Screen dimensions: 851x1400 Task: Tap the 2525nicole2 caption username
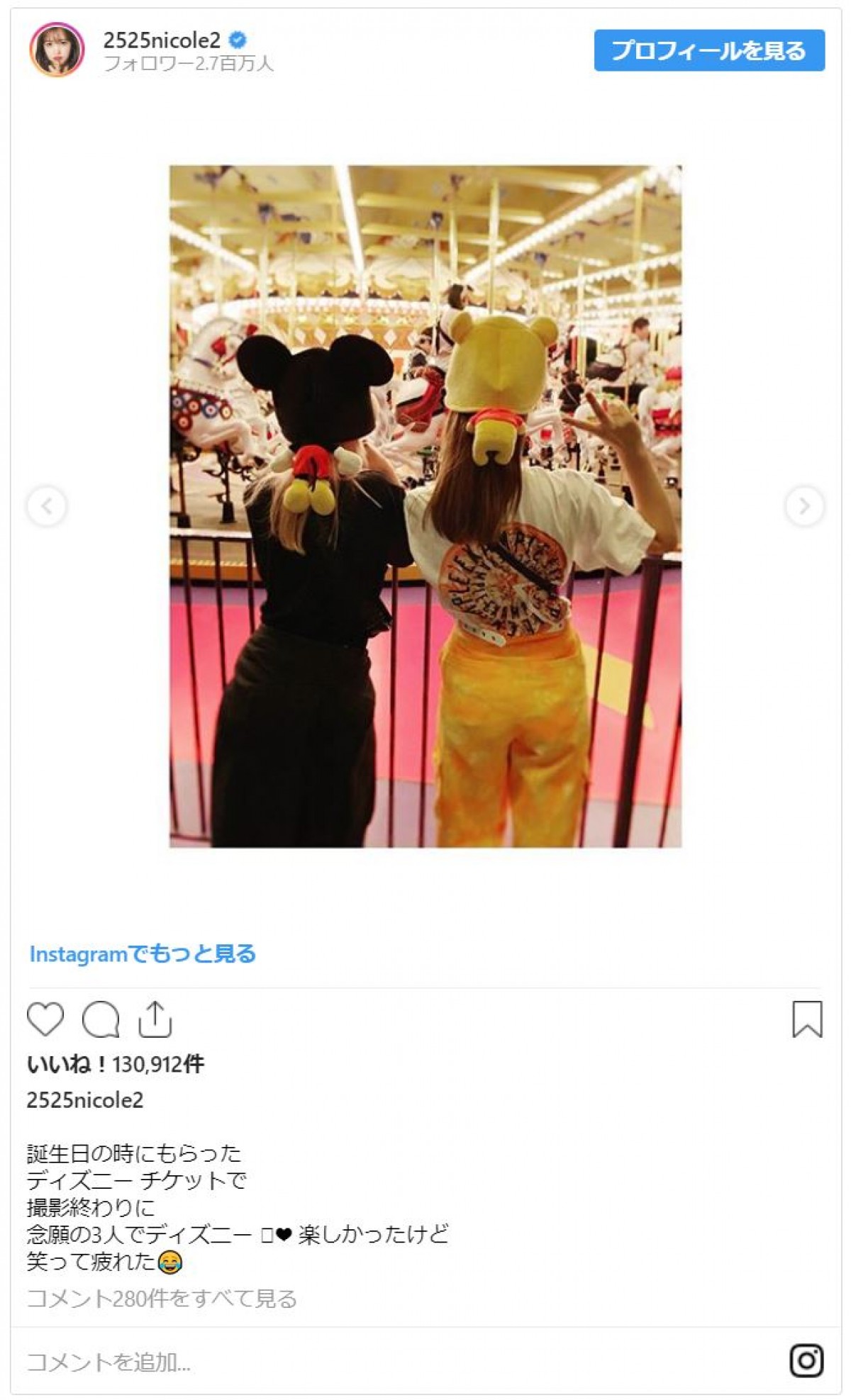(85, 1100)
